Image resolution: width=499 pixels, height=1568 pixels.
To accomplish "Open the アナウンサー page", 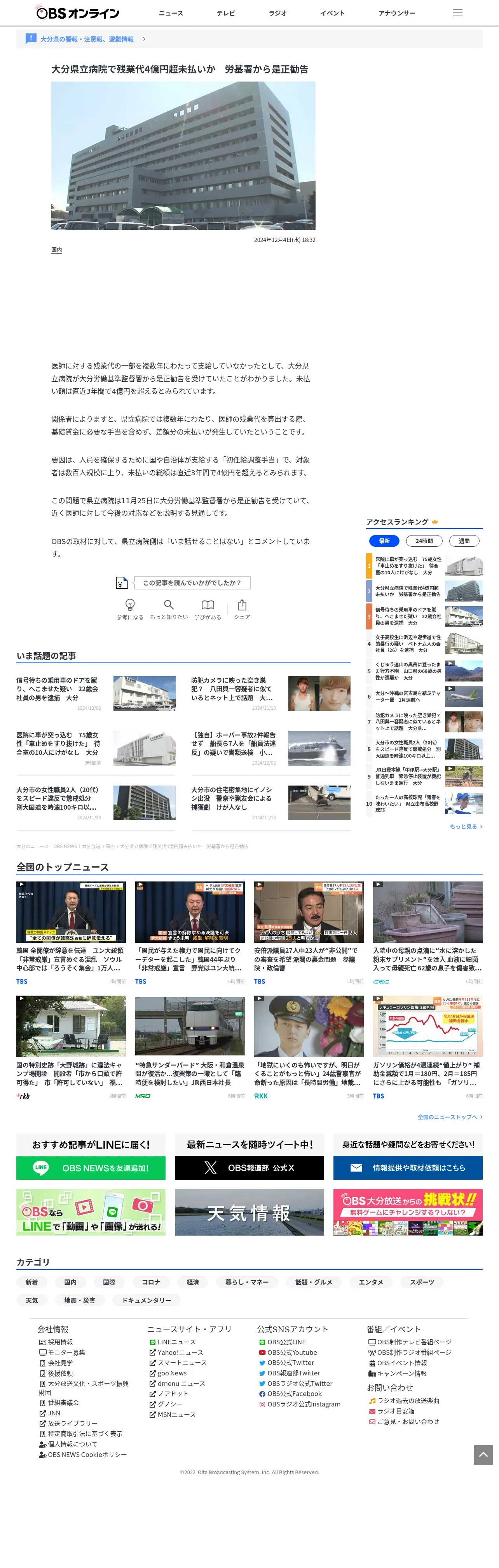I will coord(397,13).
